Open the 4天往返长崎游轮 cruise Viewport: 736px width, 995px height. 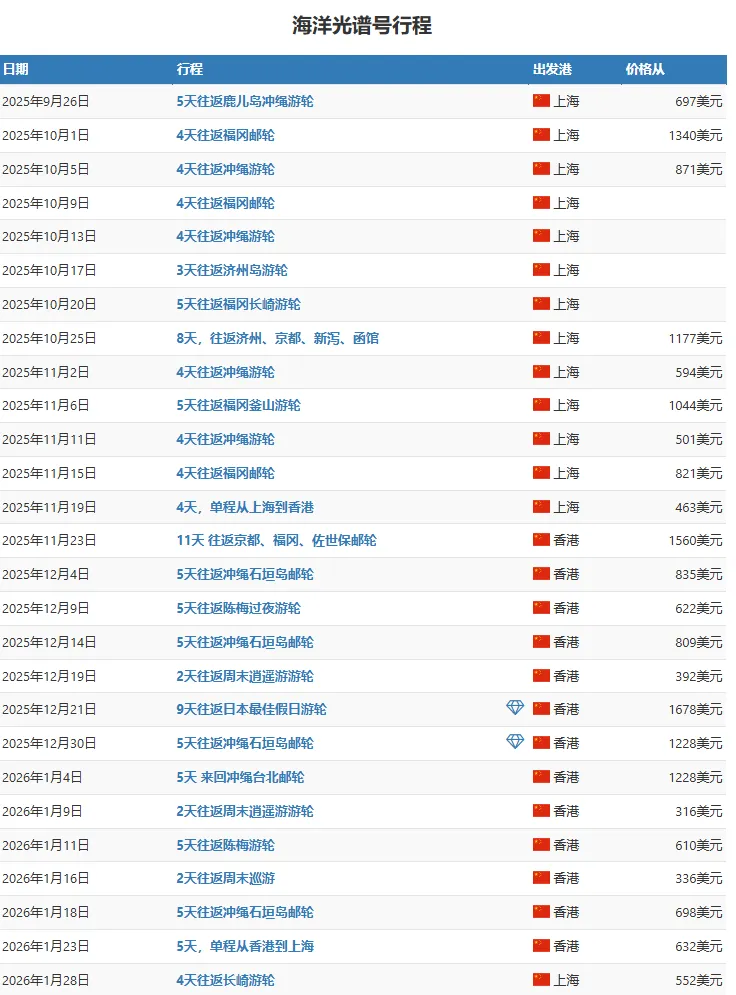point(225,980)
